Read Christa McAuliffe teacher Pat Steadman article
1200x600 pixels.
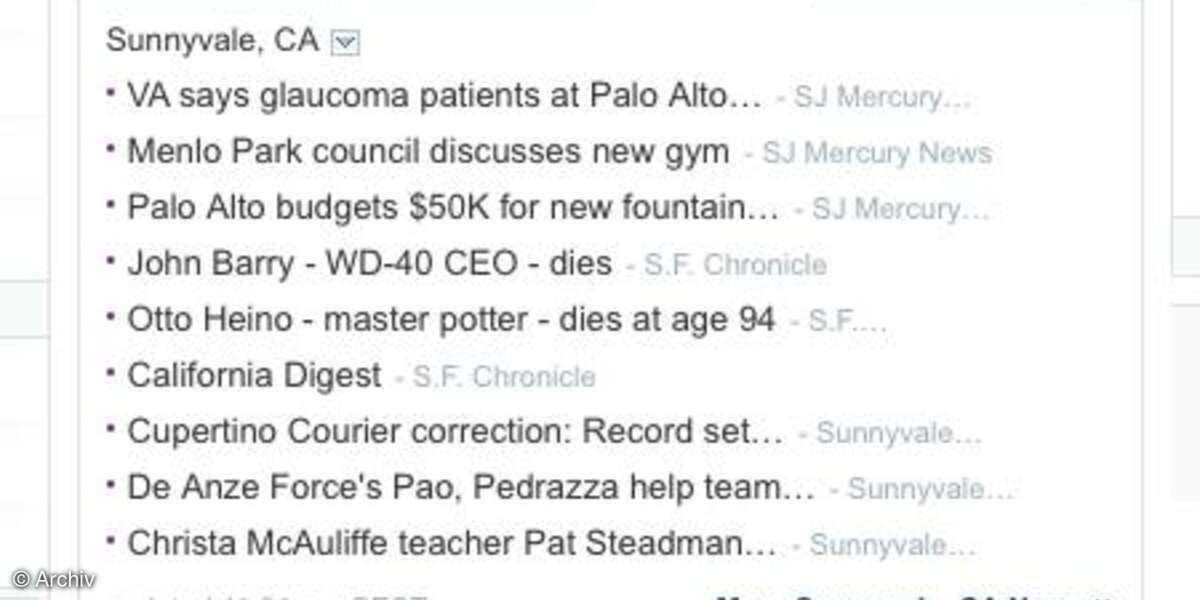pos(451,544)
